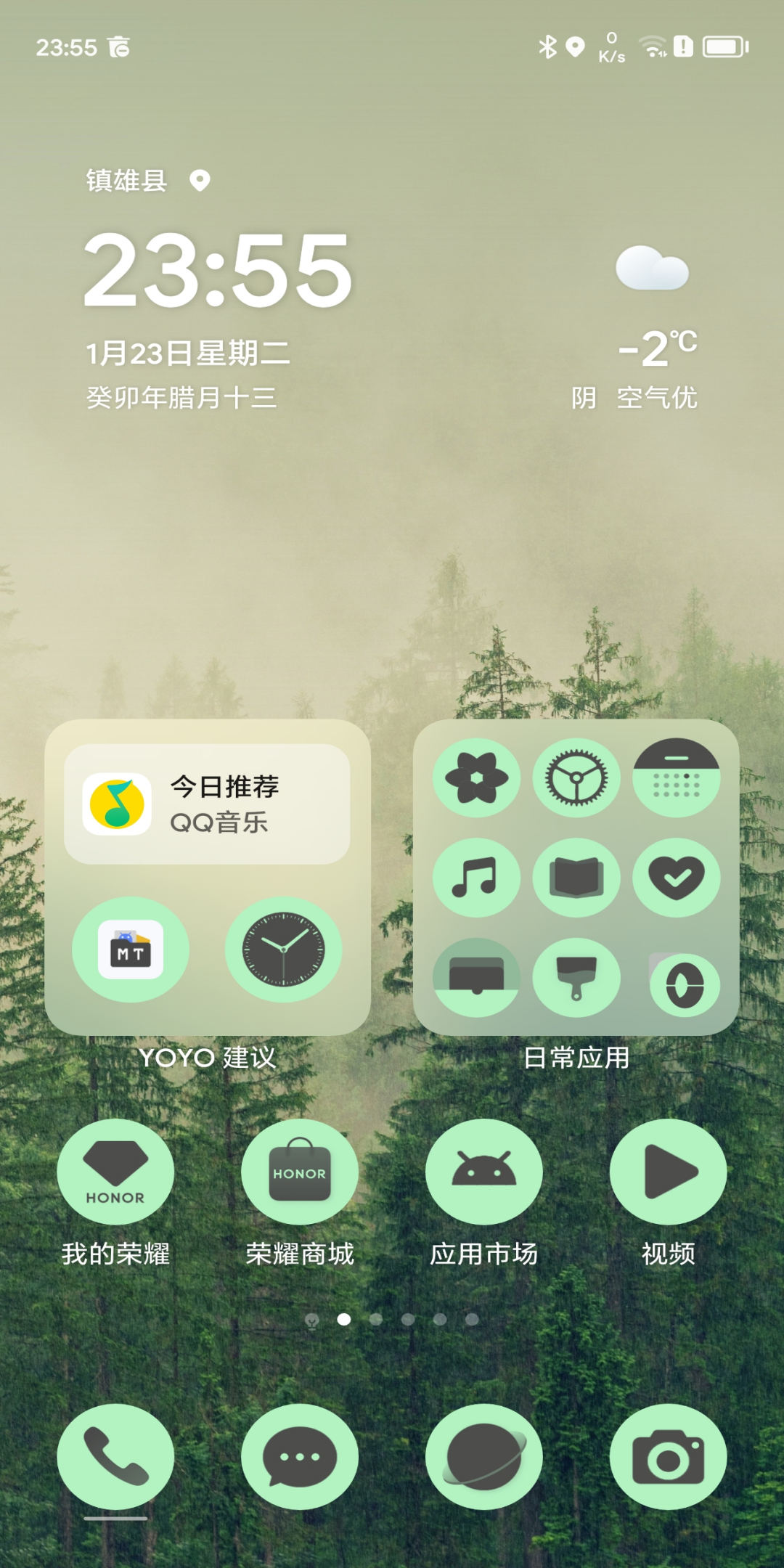Open the phone dialer in the dock
This screenshot has width=784, height=1568.
click(x=115, y=1456)
